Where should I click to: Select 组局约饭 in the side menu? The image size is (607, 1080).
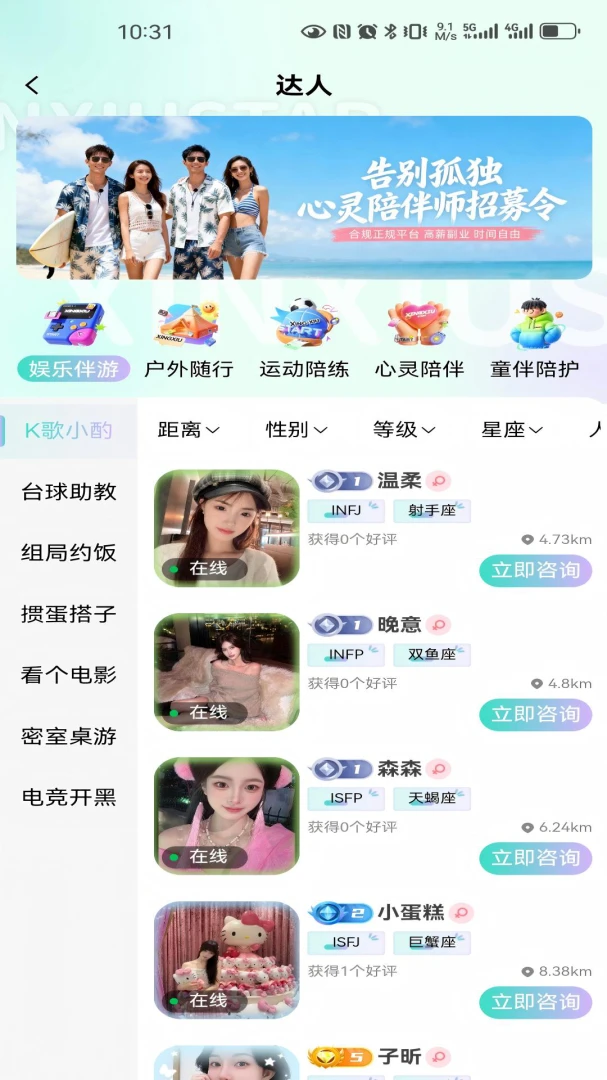(69, 552)
